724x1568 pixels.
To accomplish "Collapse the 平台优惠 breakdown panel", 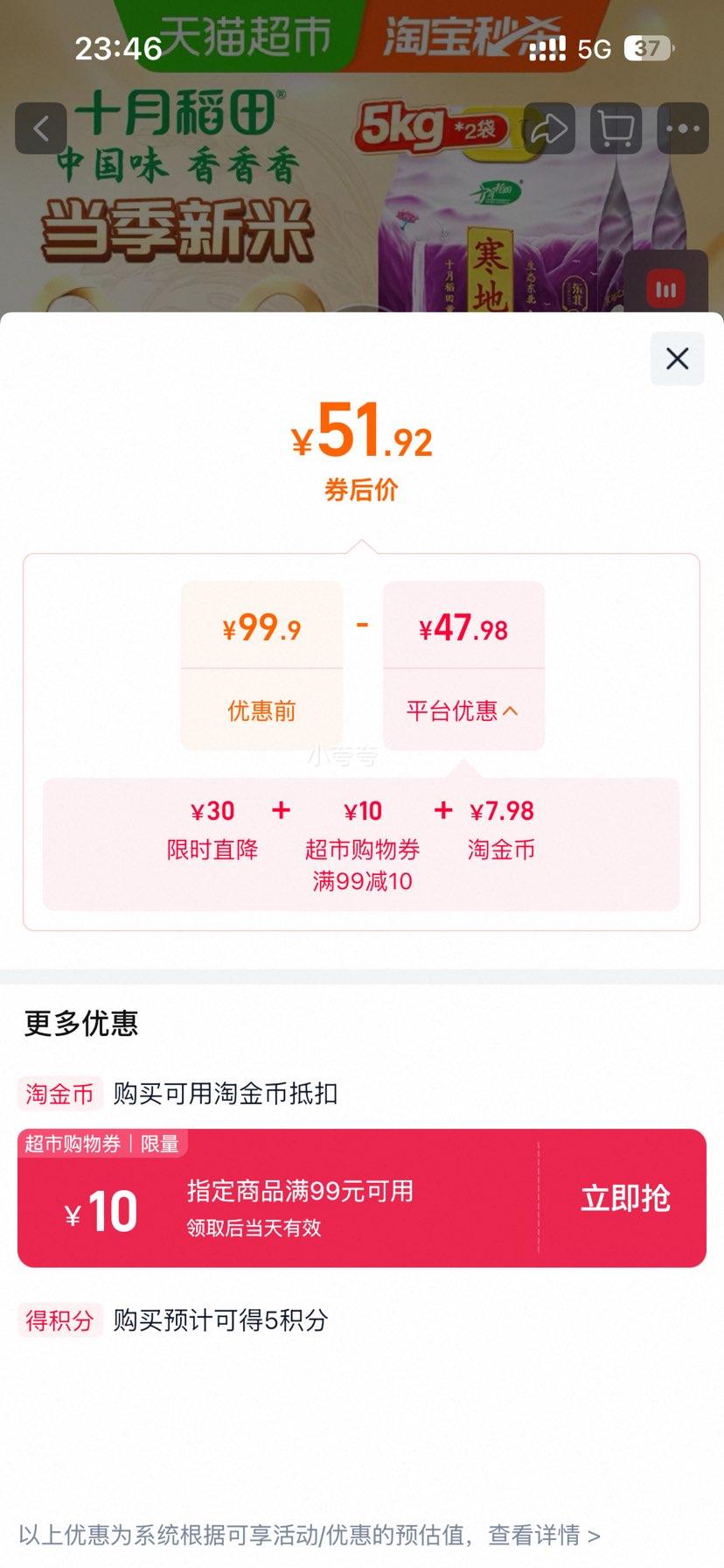I will coord(463,711).
